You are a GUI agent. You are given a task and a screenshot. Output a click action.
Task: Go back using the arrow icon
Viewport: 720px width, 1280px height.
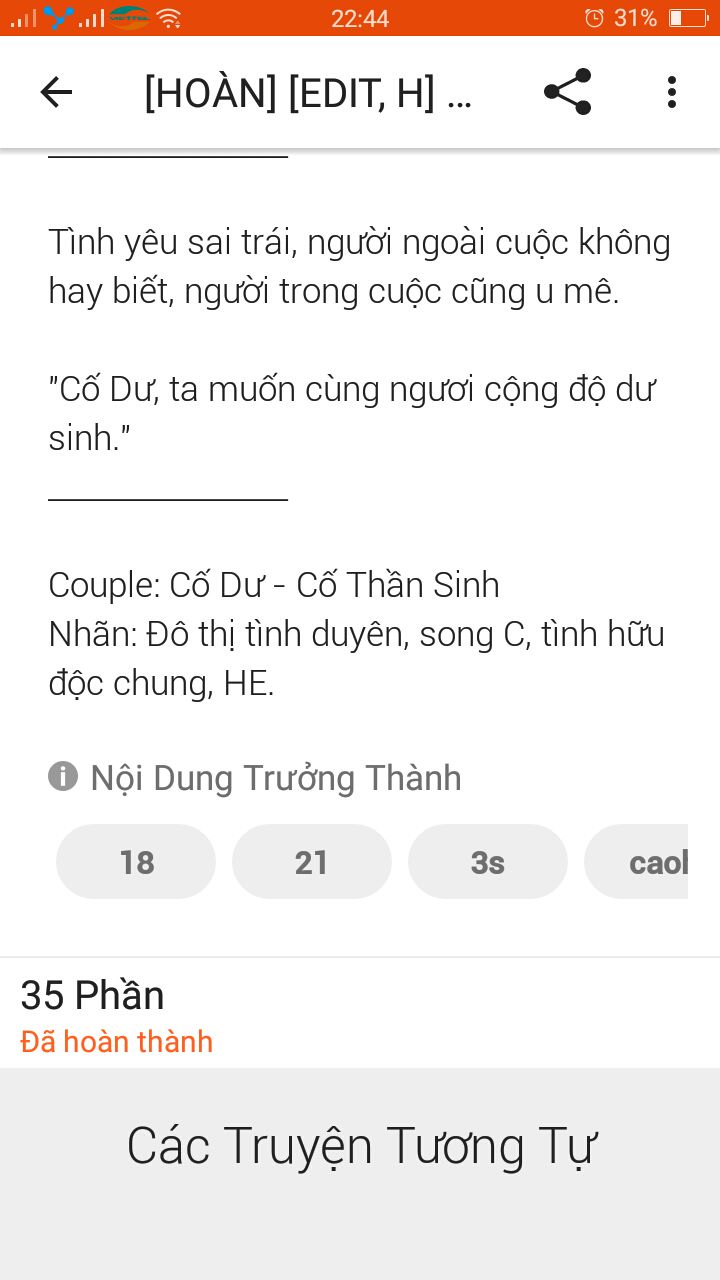tap(56, 93)
